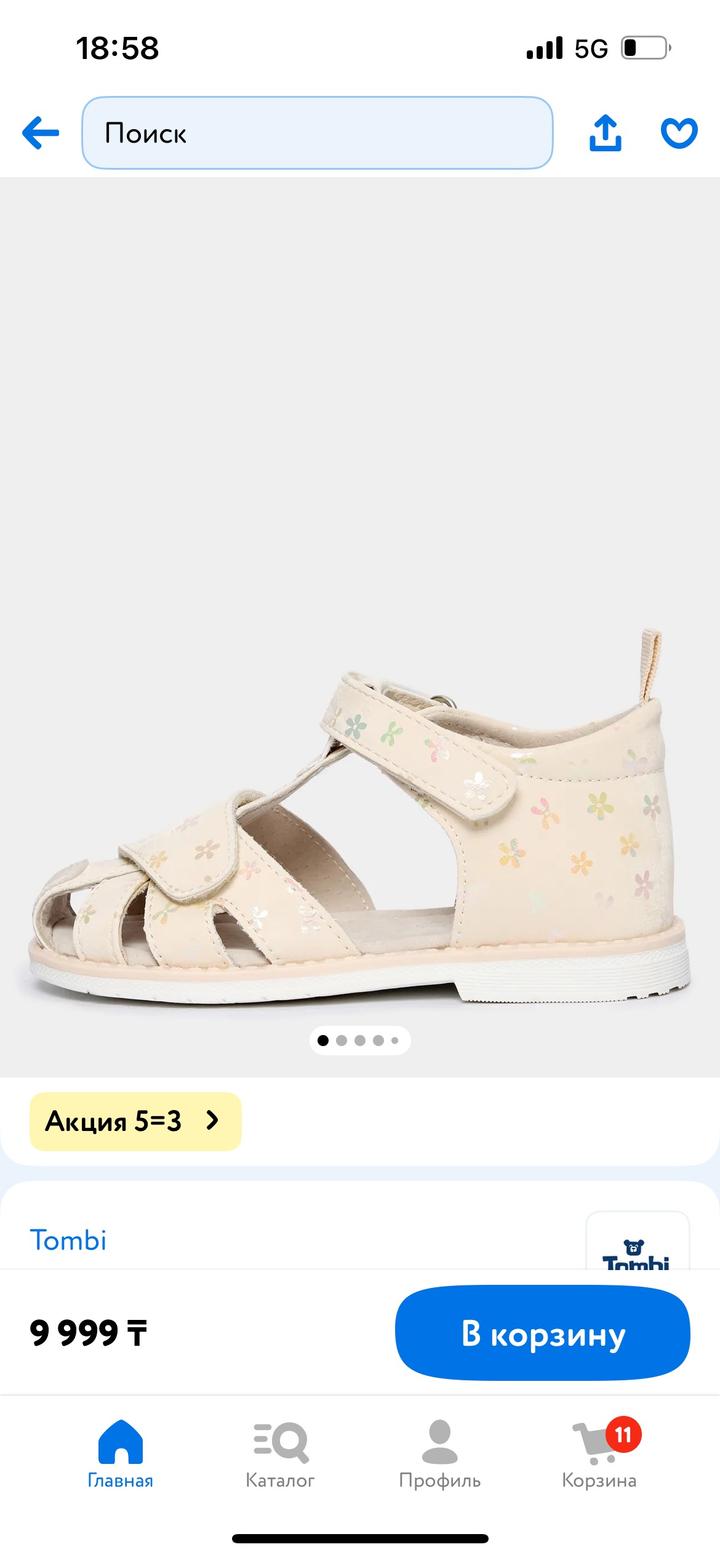This screenshot has width=720, height=1558.
Task: Tap the Tombi brand logo tile
Action: 637,1243
